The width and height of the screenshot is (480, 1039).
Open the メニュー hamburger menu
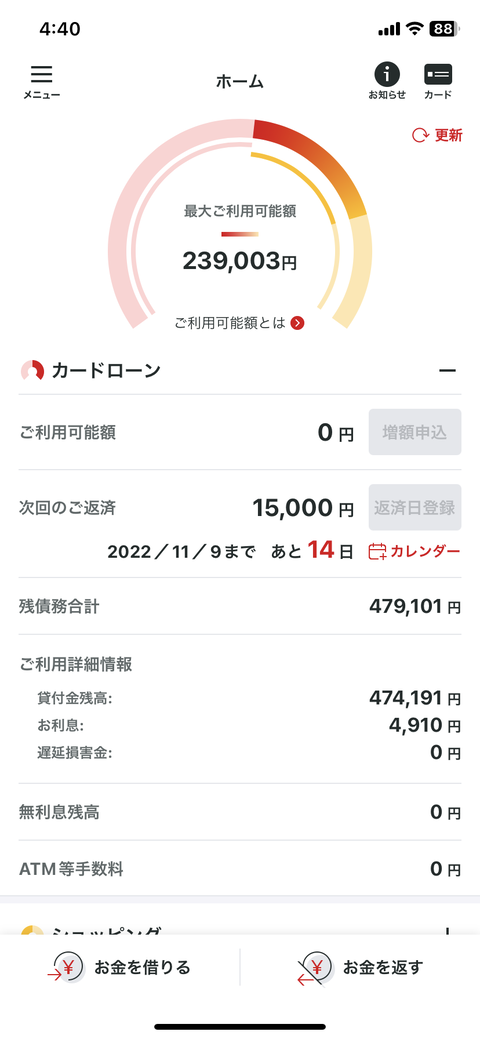41,82
